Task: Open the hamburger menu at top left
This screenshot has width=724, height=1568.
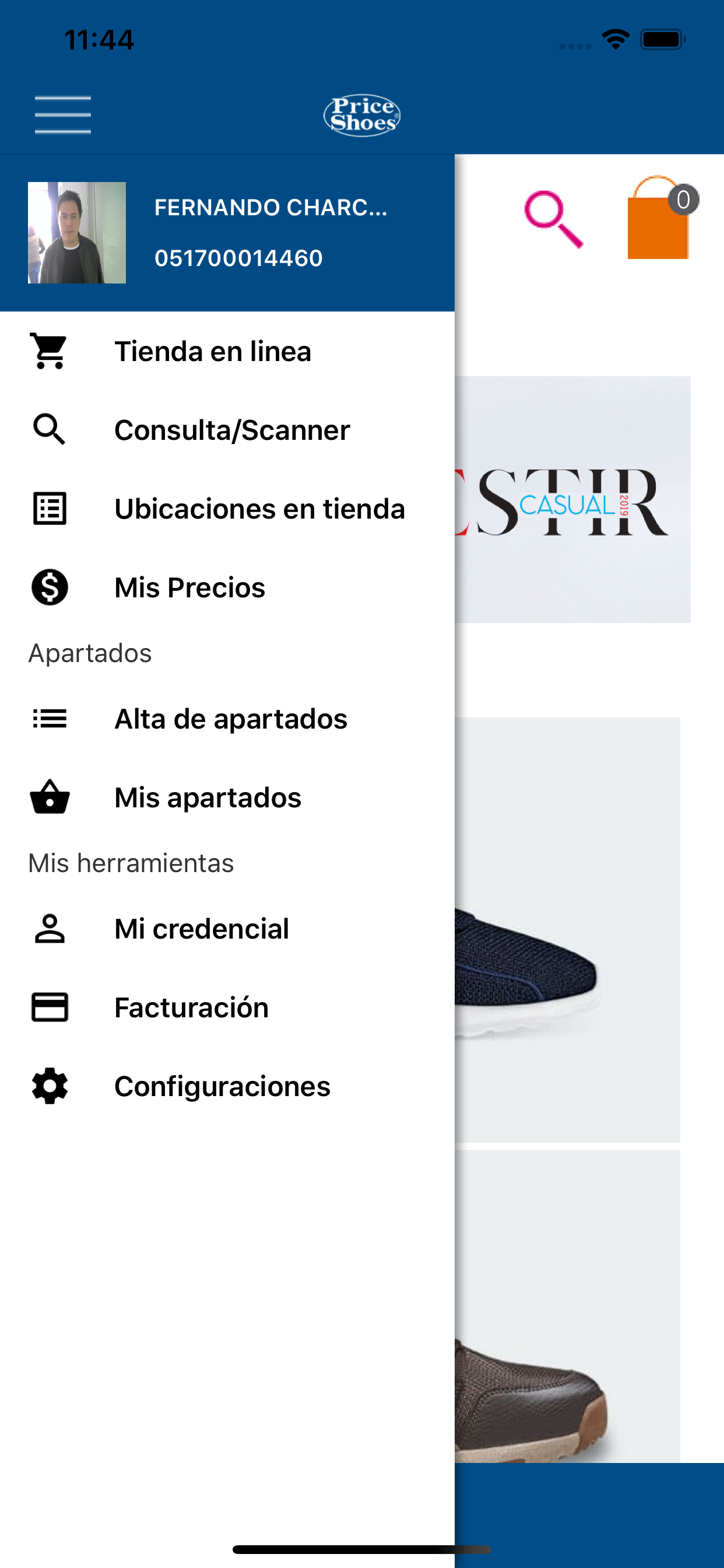Action: pos(63,113)
